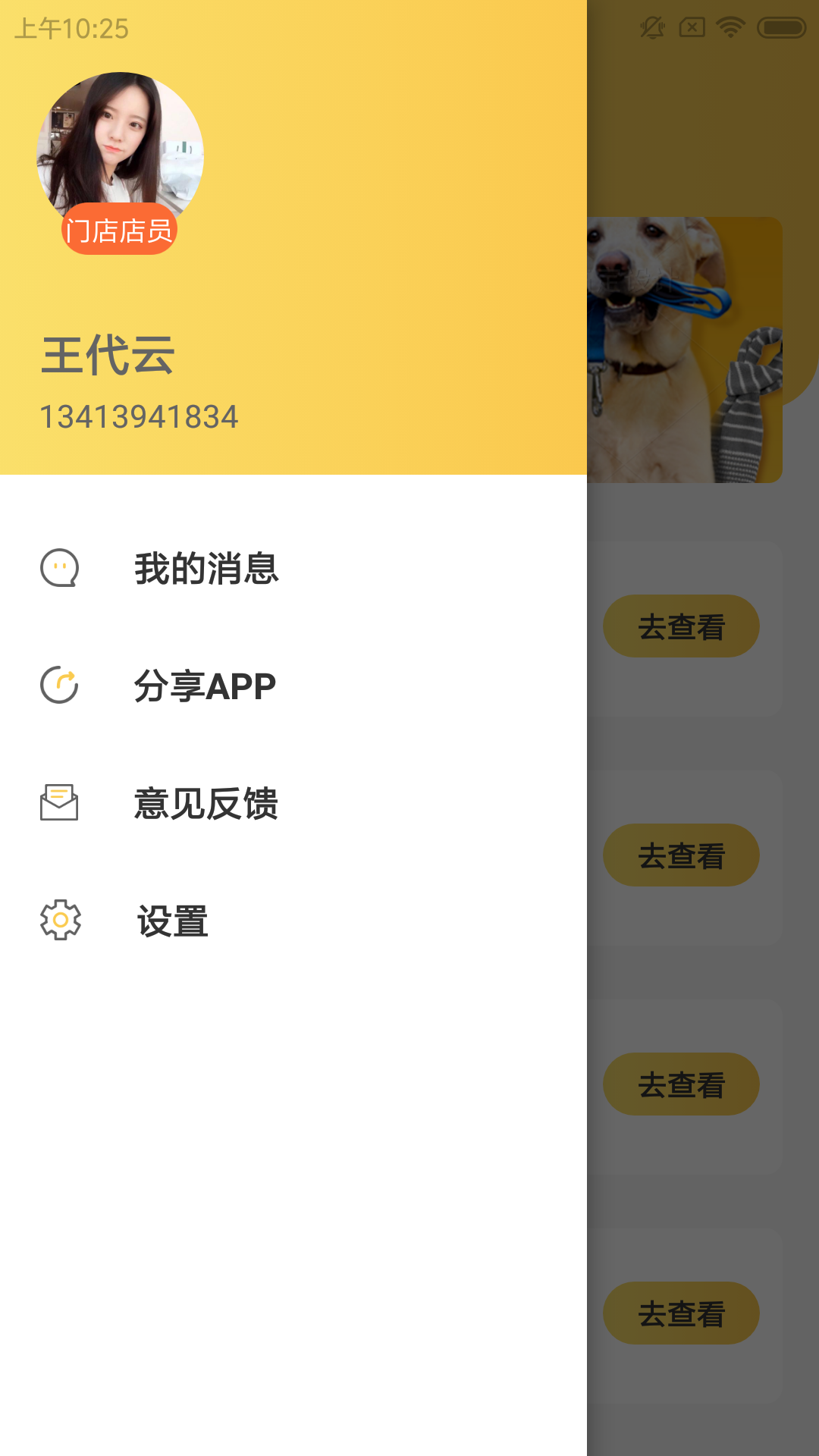This screenshot has height=1456, width=819.
Task: Click the bottom 去查看 button
Action: pos(680,1313)
